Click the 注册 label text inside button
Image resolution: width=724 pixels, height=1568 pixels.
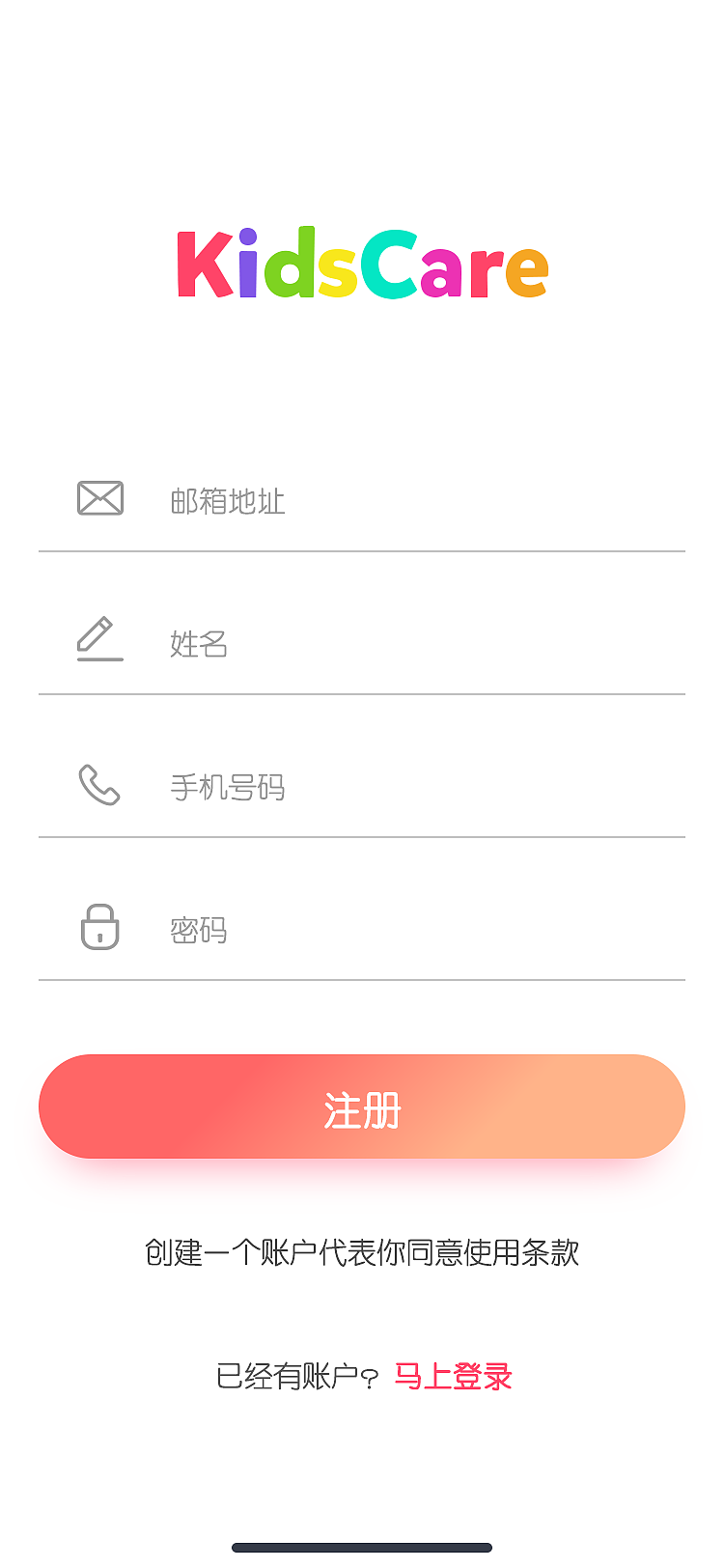362,1110
